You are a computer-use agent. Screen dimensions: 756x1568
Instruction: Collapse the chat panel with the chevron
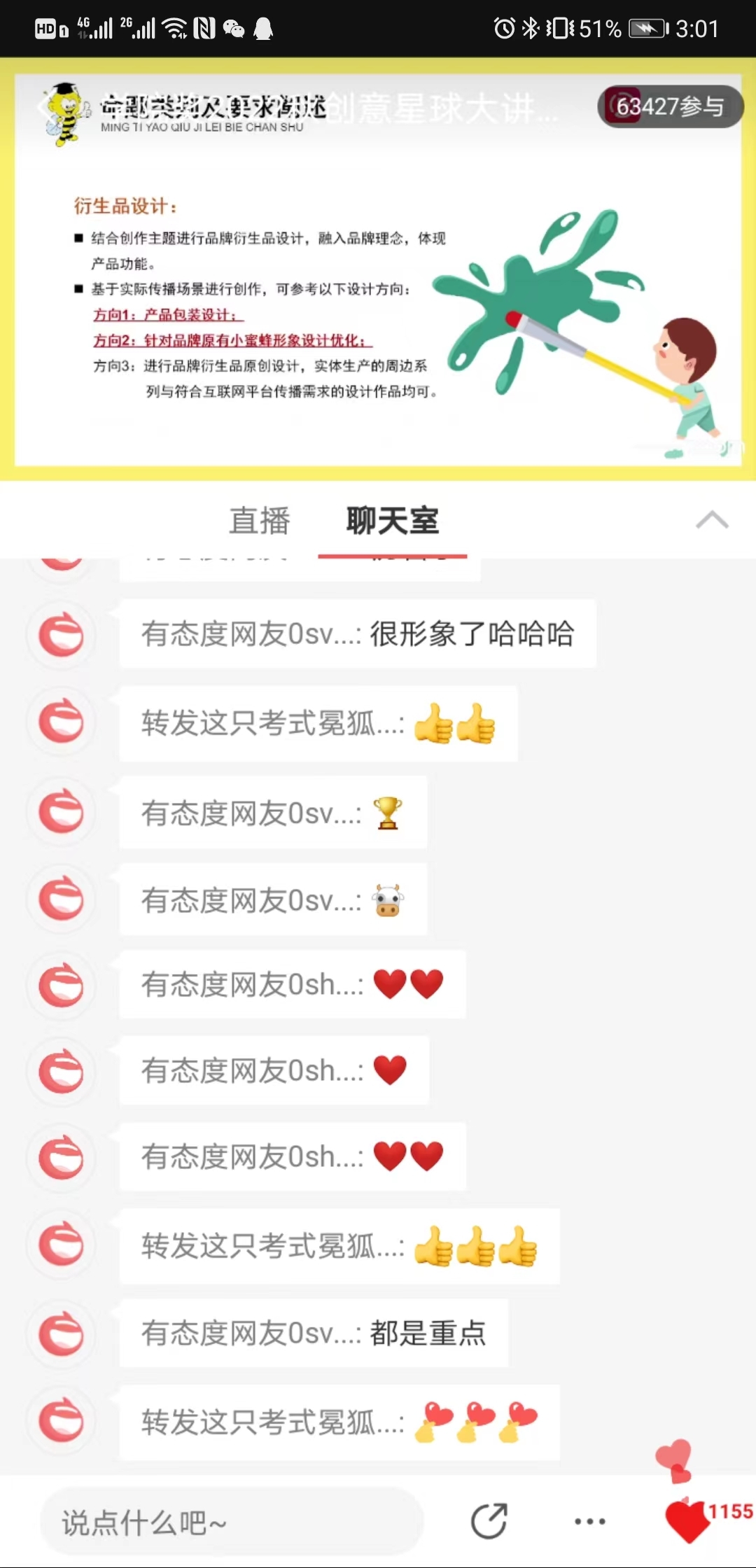point(712,520)
